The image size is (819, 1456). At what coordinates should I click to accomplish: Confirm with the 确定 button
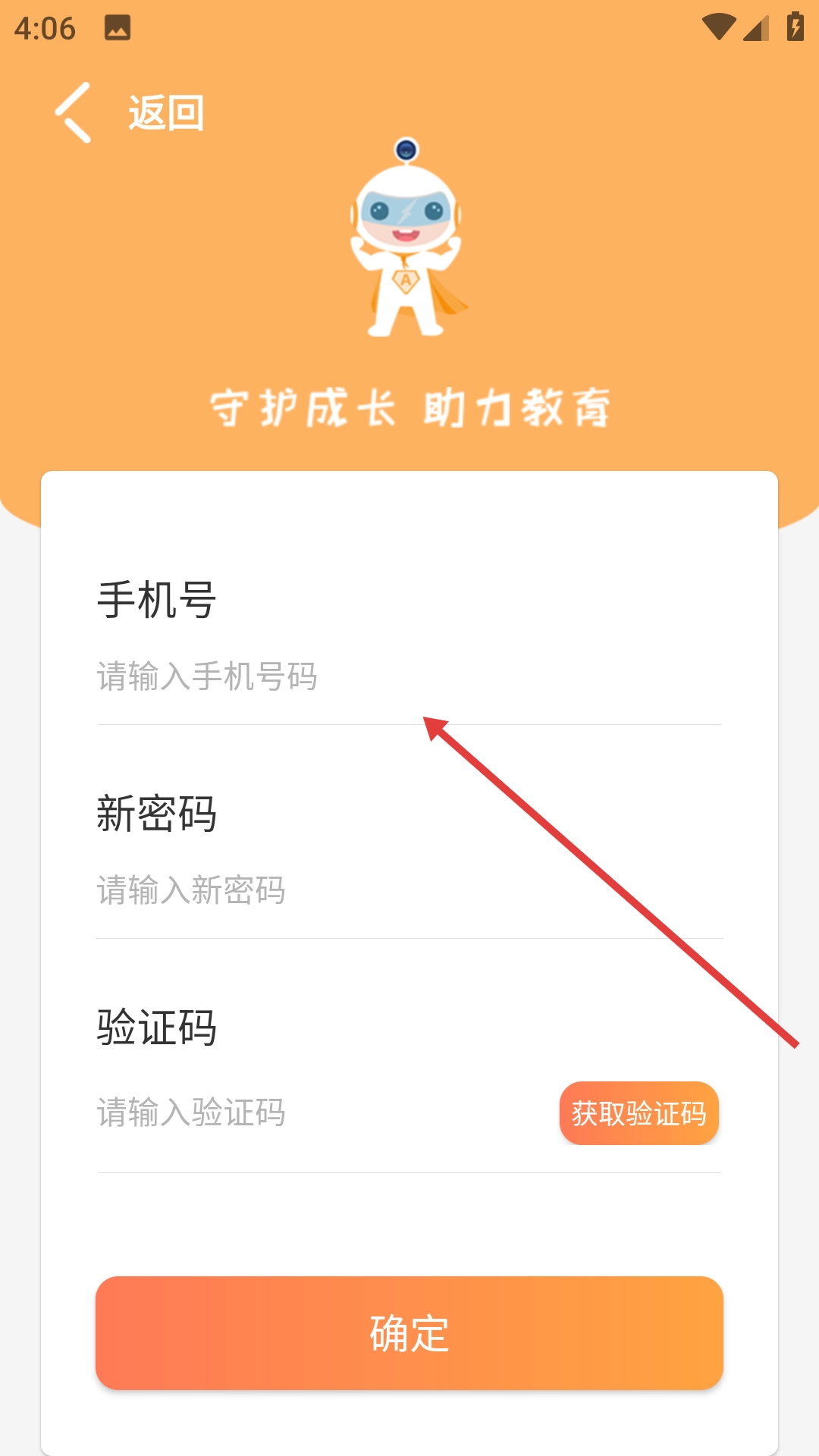pos(409,1333)
